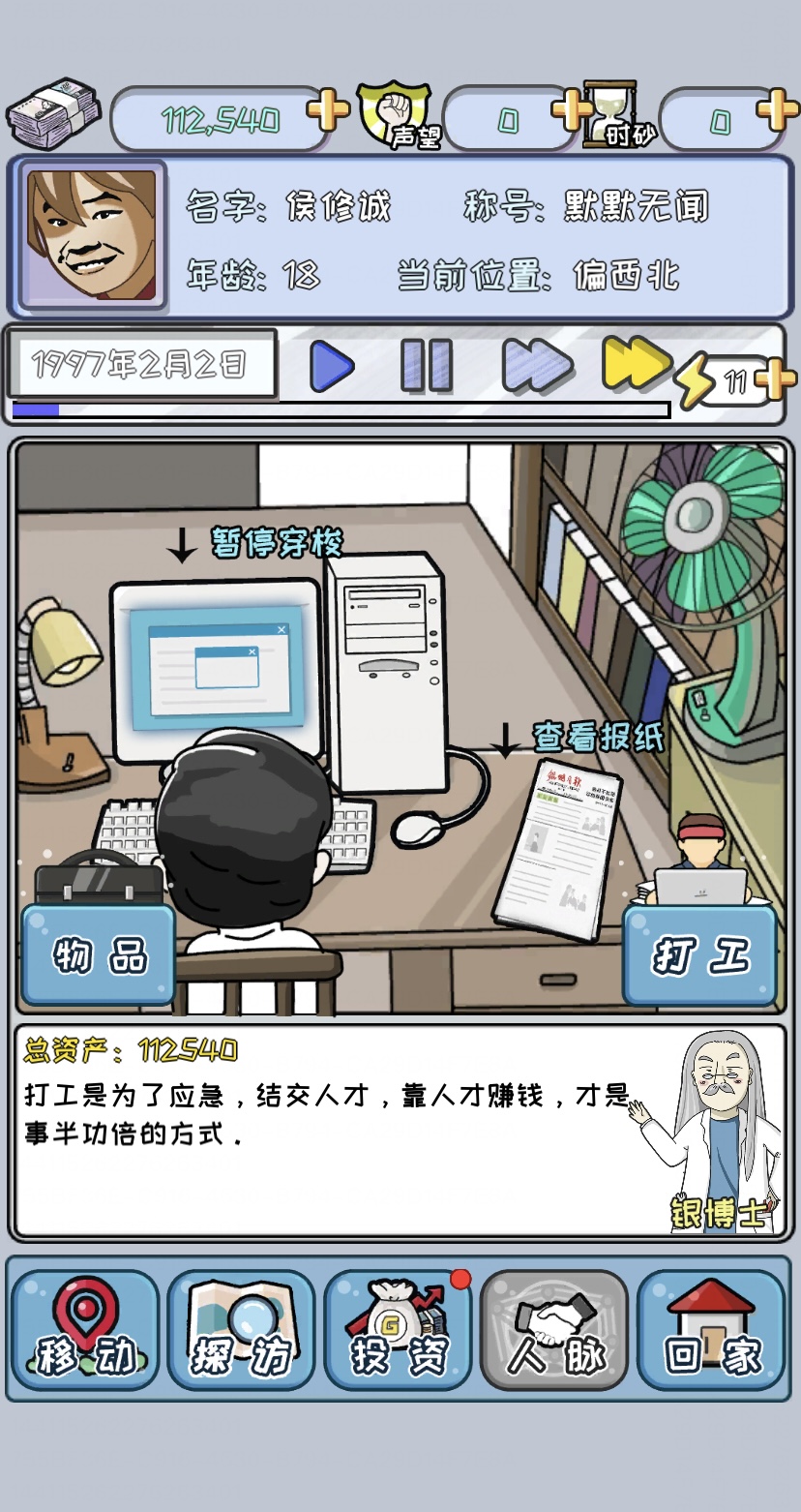Go to 打工 part-time work
801x1512 pixels.
click(x=699, y=955)
